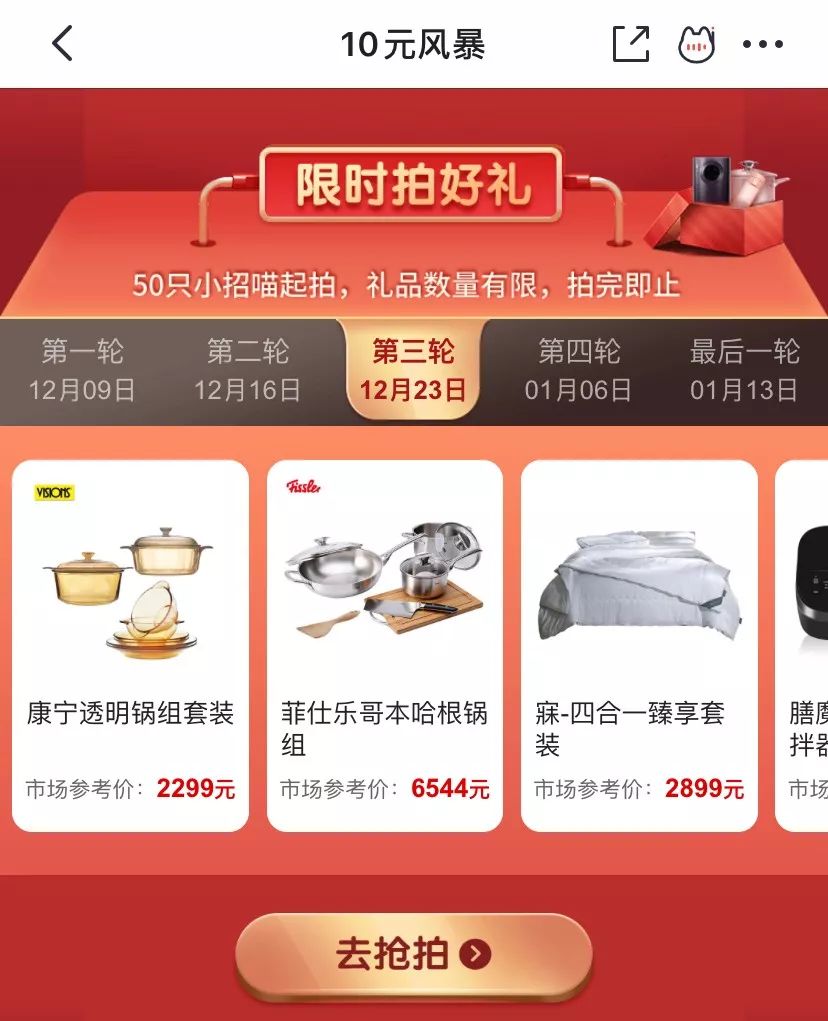Tap the back arrow at top left
Screen dimensions: 828x1021
coord(62,44)
